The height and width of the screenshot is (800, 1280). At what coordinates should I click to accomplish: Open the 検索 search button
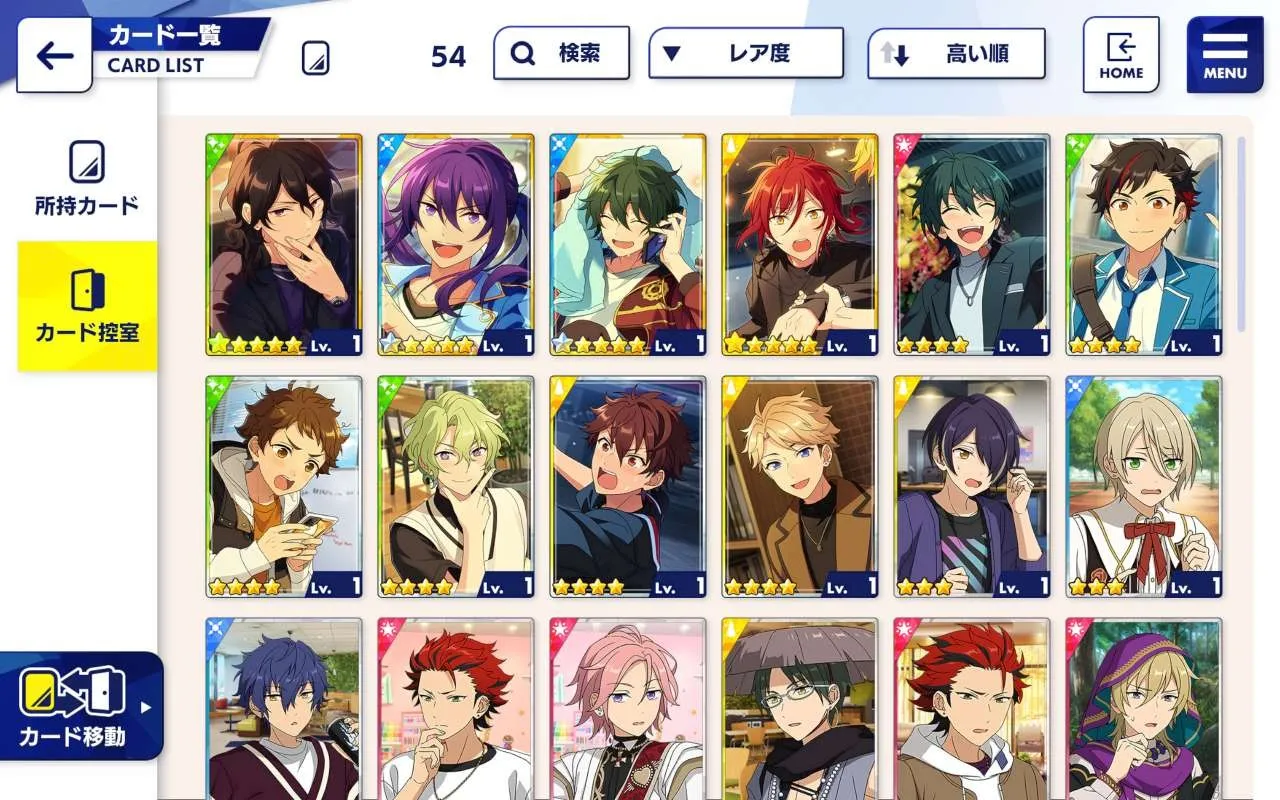561,53
